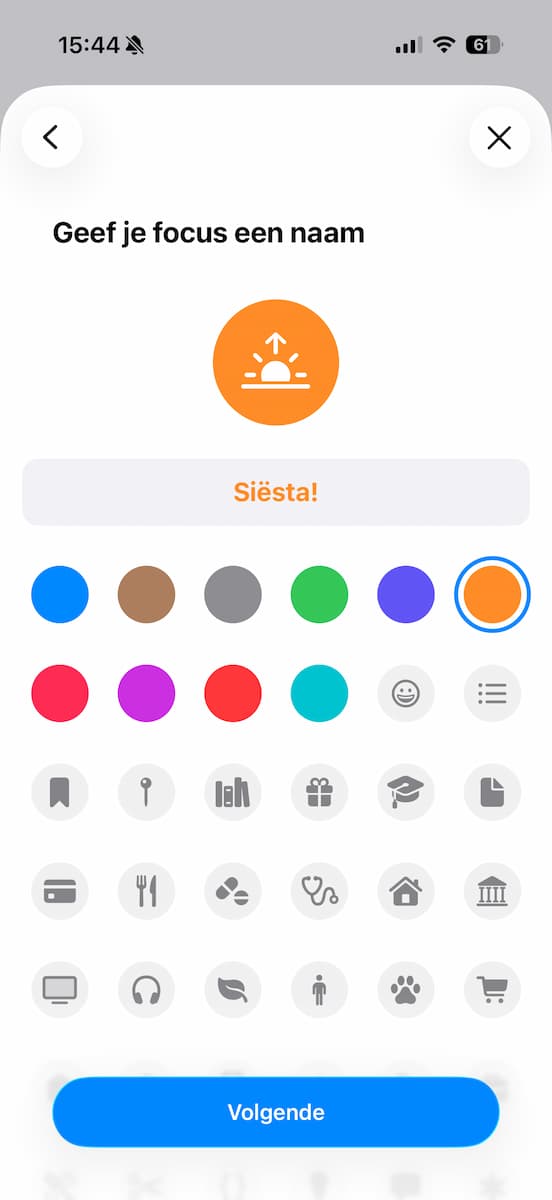Select the stethoscope icon
The width and height of the screenshot is (552, 1200).
[320, 889]
